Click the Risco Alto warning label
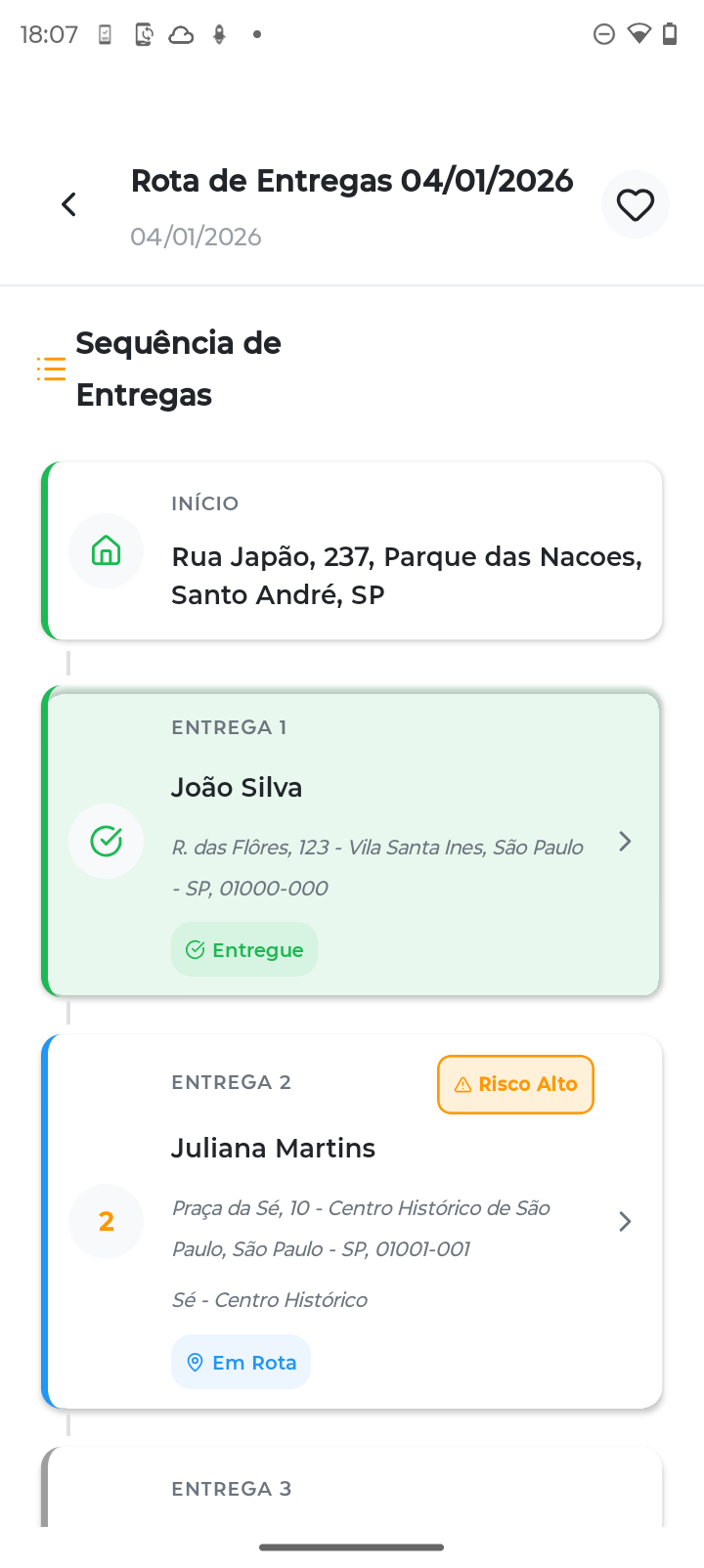The width and height of the screenshot is (704, 1568). 515,1083
